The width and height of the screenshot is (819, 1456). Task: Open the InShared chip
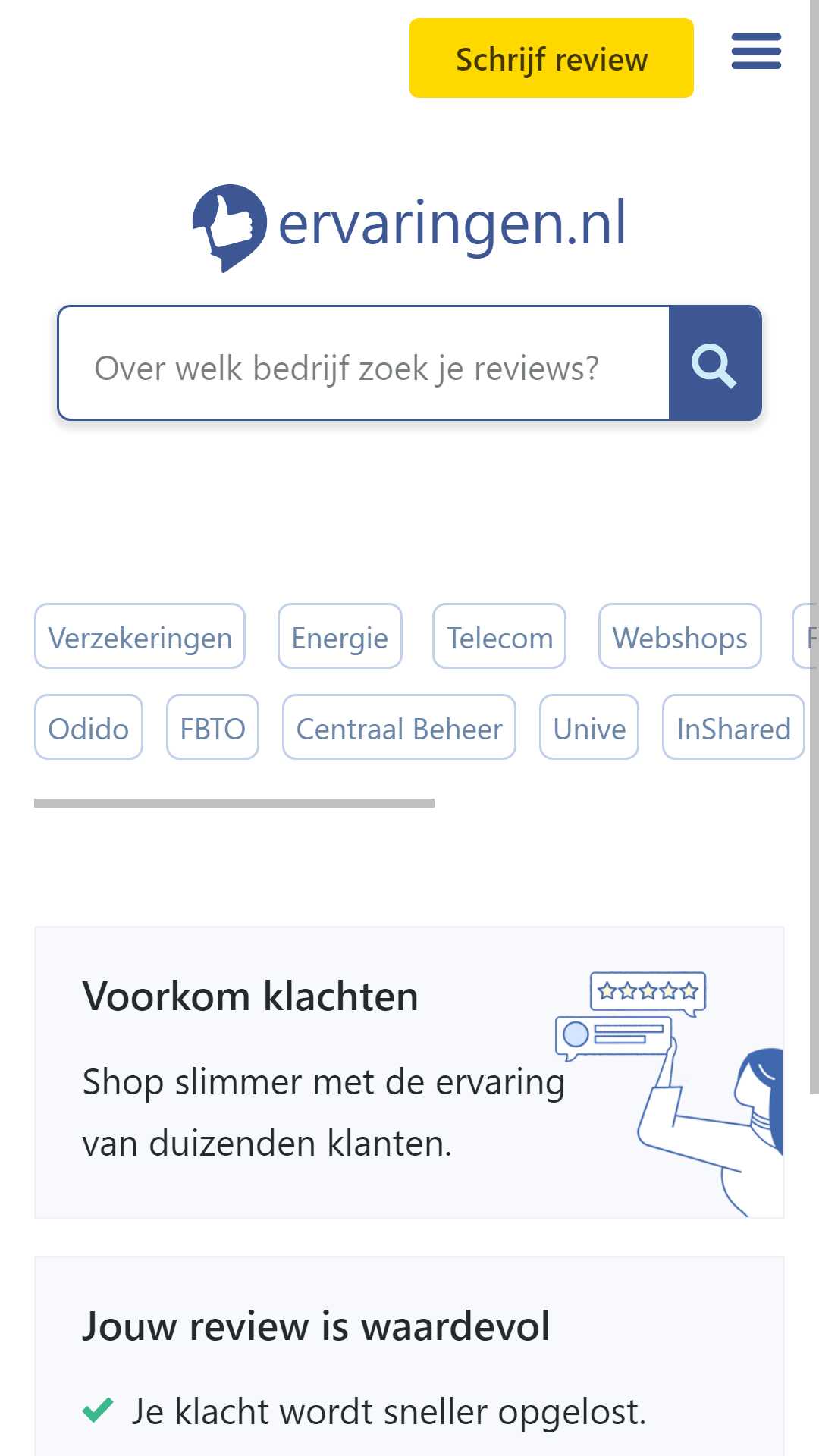733,727
